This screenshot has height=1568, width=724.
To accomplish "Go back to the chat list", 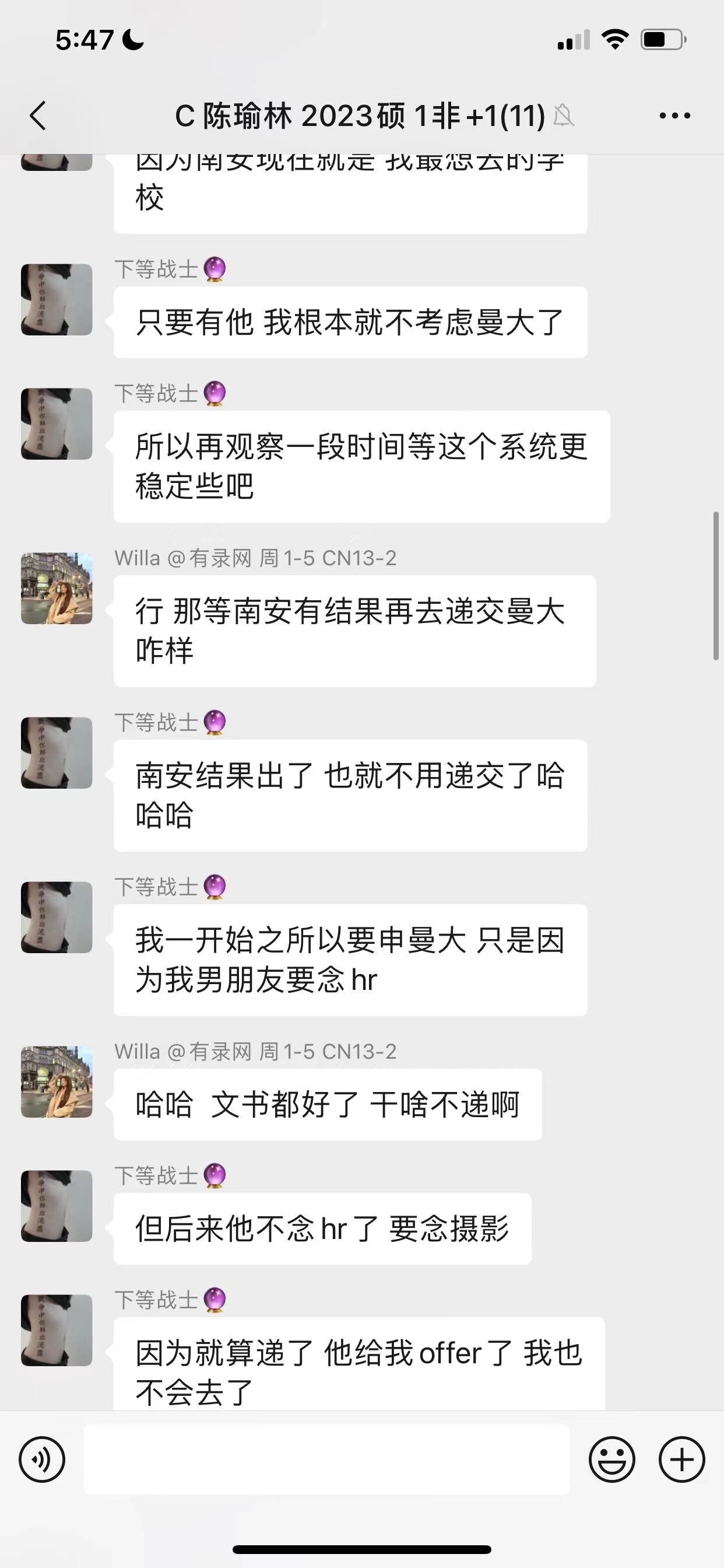I will (38, 116).
